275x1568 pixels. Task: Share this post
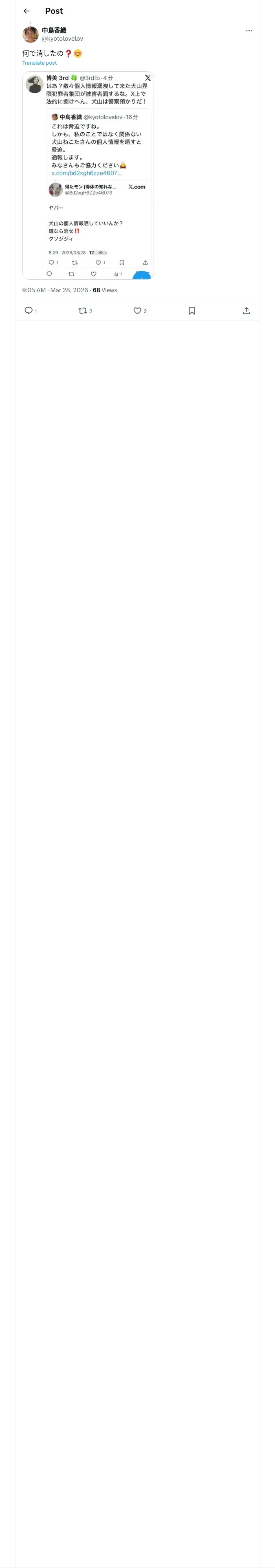tap(246, 311)
